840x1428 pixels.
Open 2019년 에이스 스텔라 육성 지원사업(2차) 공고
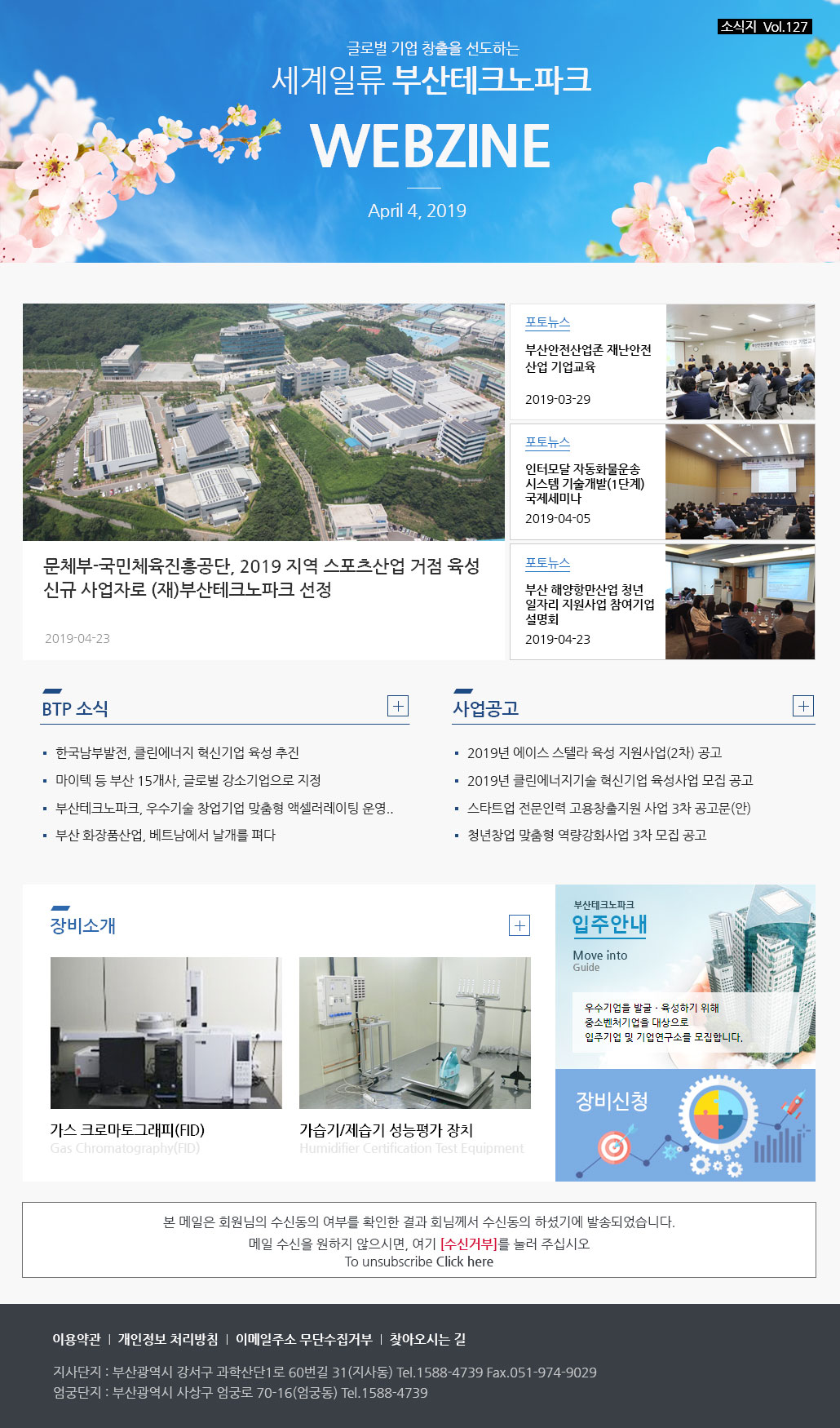[x=594, y=752]
